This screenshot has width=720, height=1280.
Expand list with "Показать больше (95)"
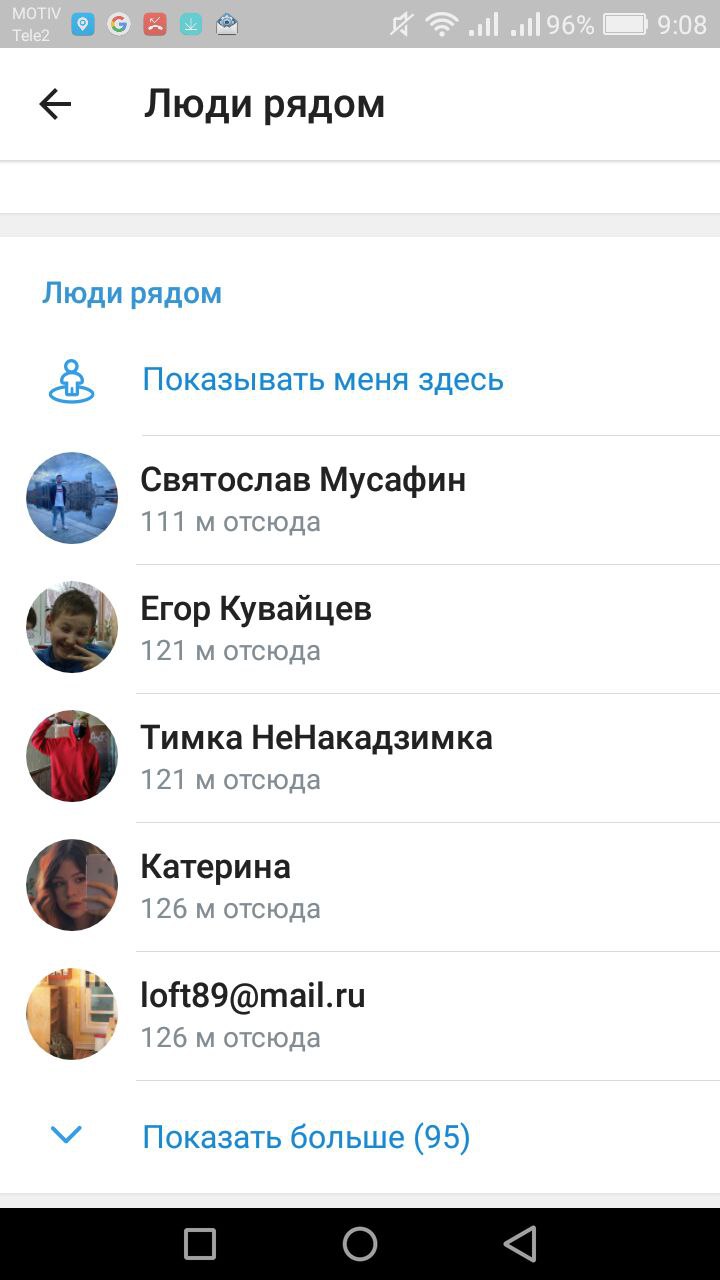click(x=306, y=1137)
